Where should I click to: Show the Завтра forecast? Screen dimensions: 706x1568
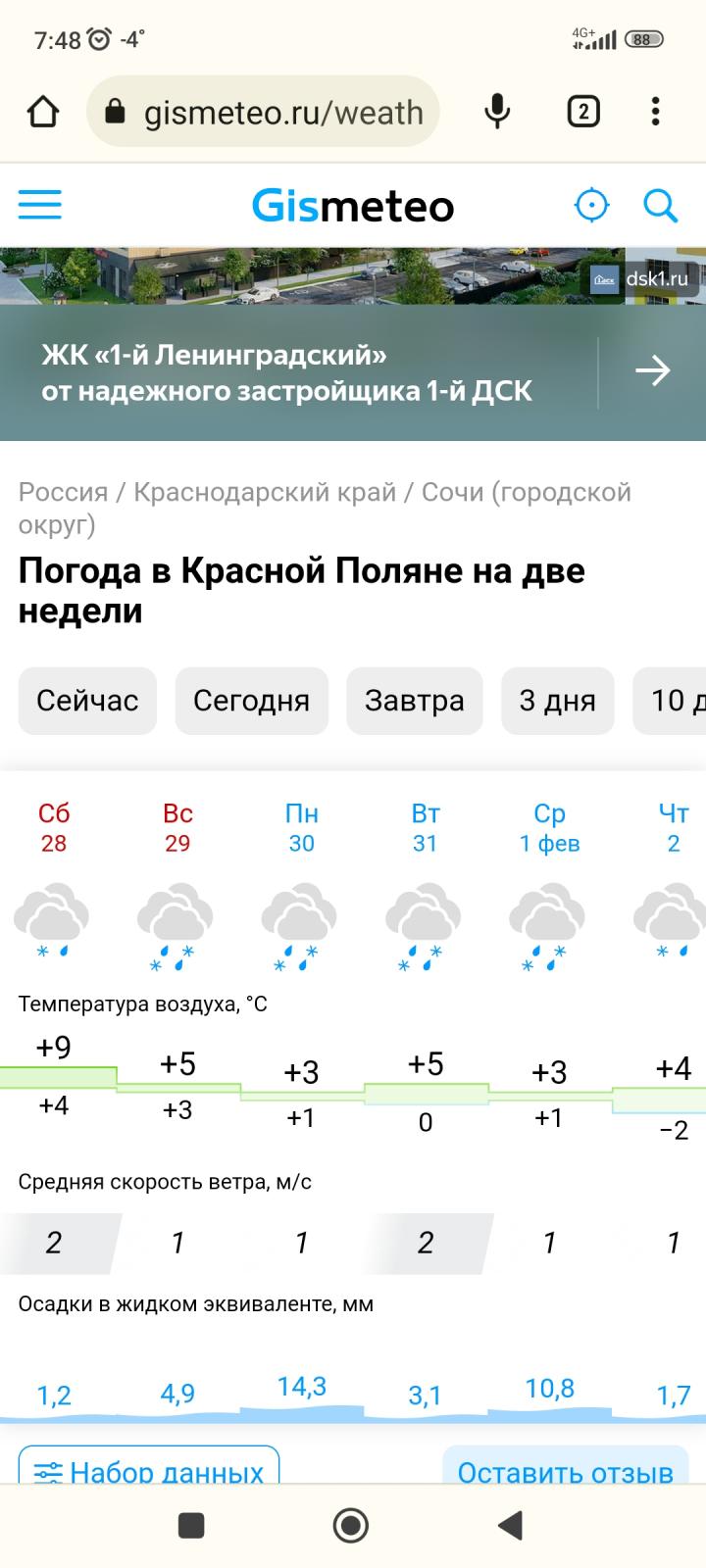pos(415,701)
